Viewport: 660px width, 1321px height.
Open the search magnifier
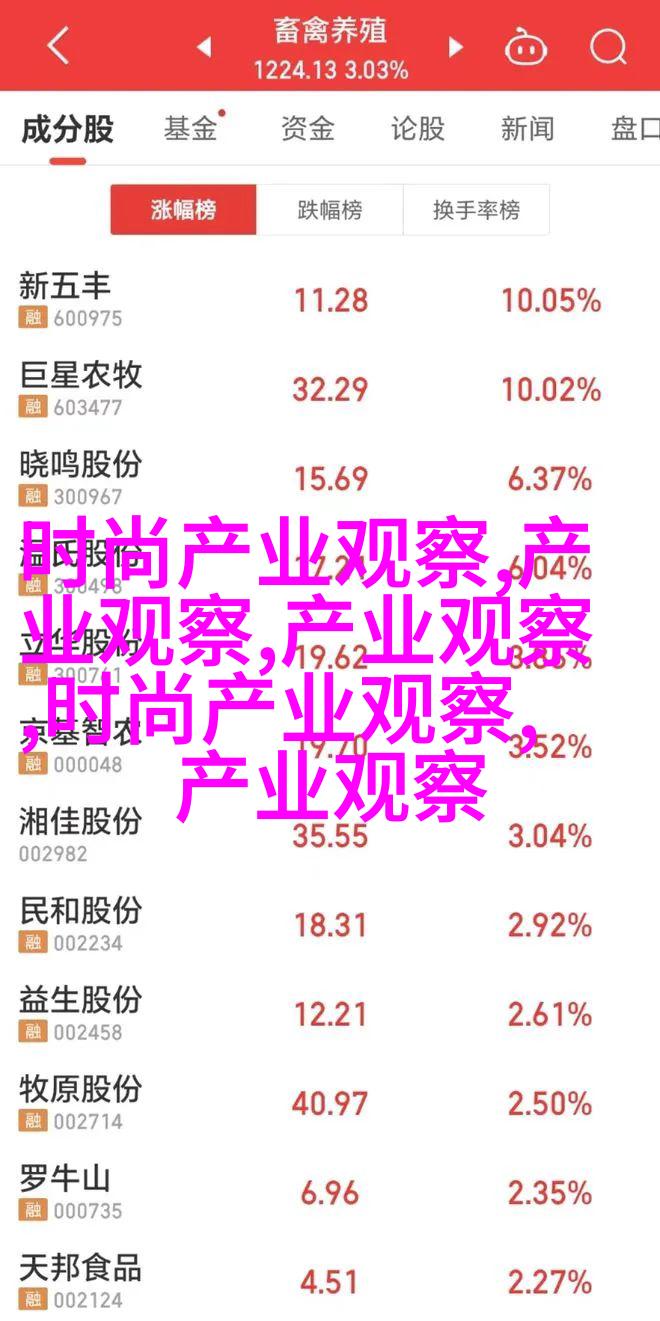point(608,46)
